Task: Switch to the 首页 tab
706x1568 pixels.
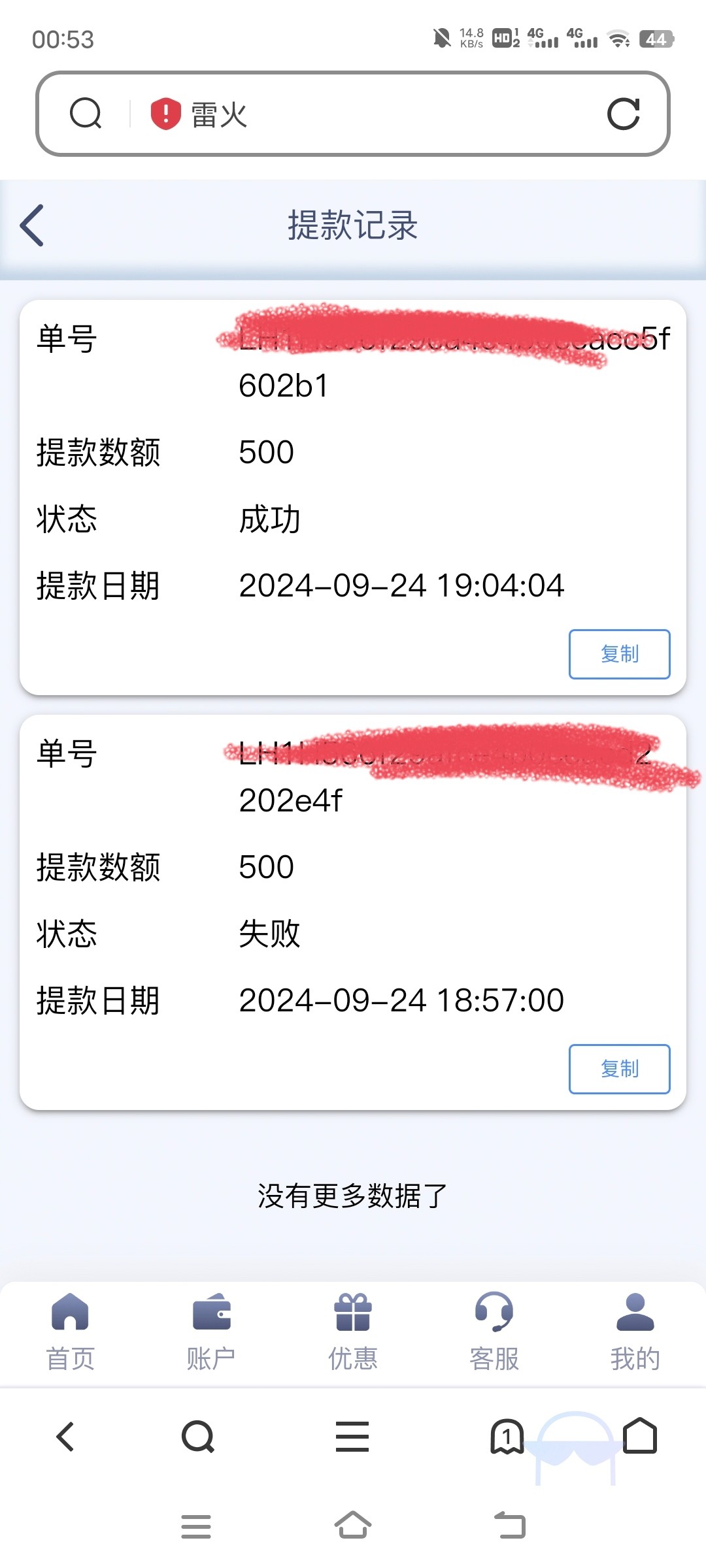Action: point(70,1332)
